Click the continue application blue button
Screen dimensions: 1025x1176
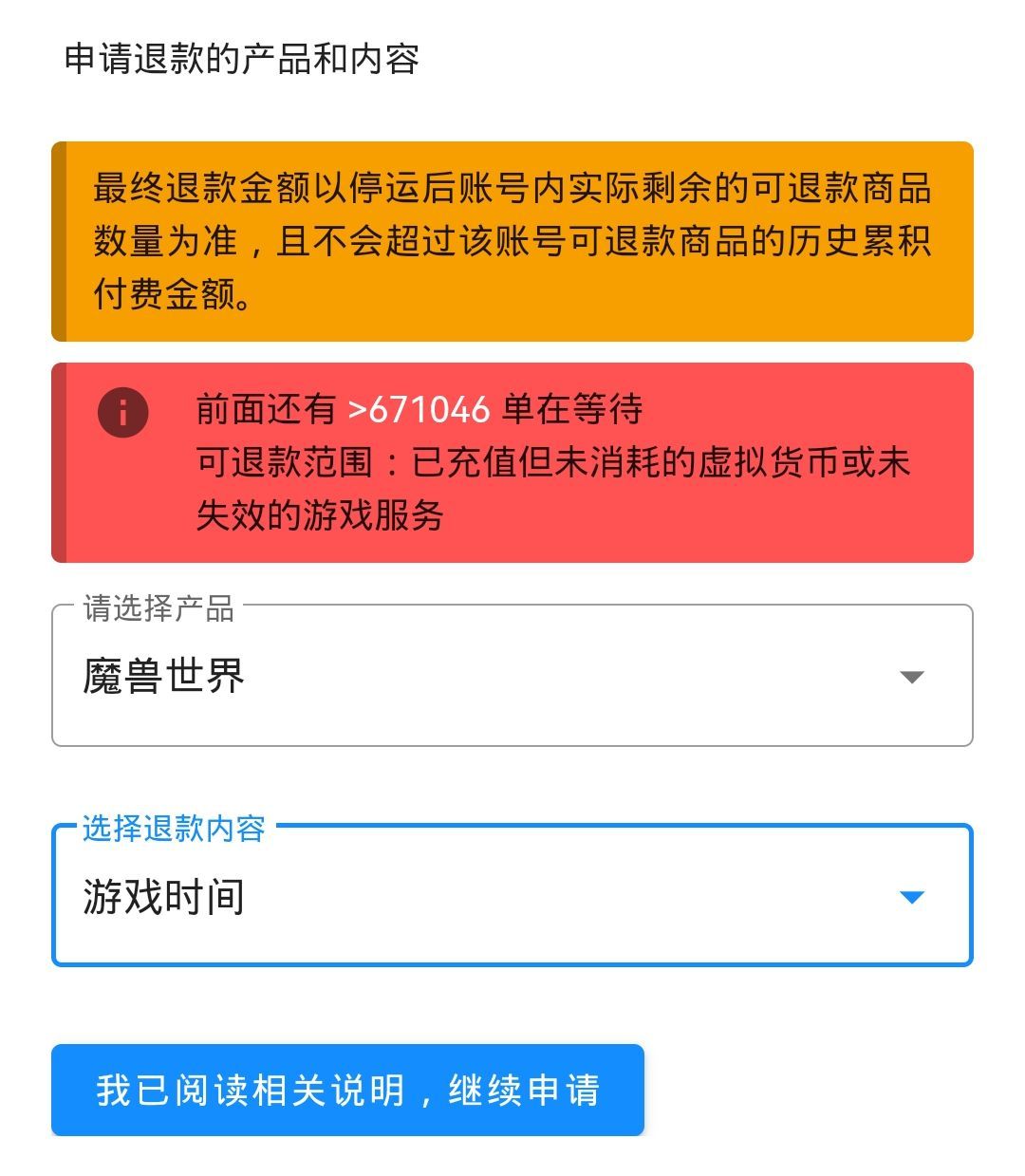[347, 1091]
